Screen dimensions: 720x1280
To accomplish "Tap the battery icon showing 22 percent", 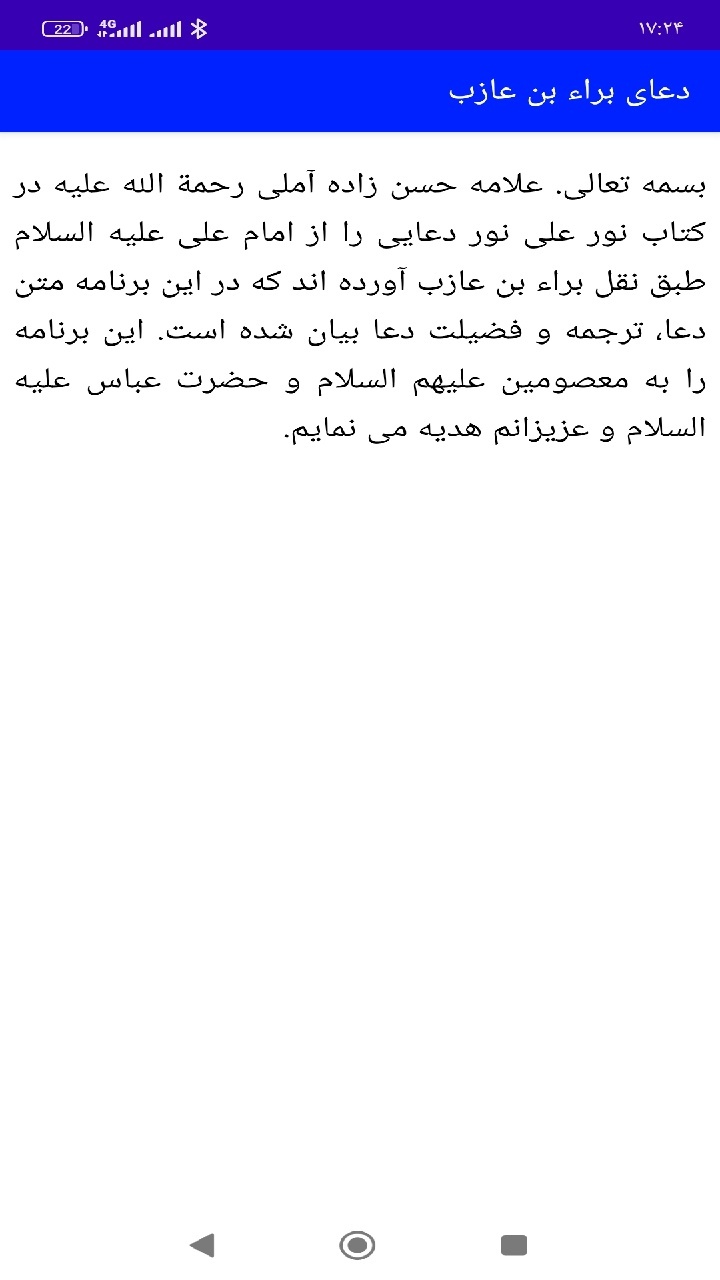I will 63,28.
